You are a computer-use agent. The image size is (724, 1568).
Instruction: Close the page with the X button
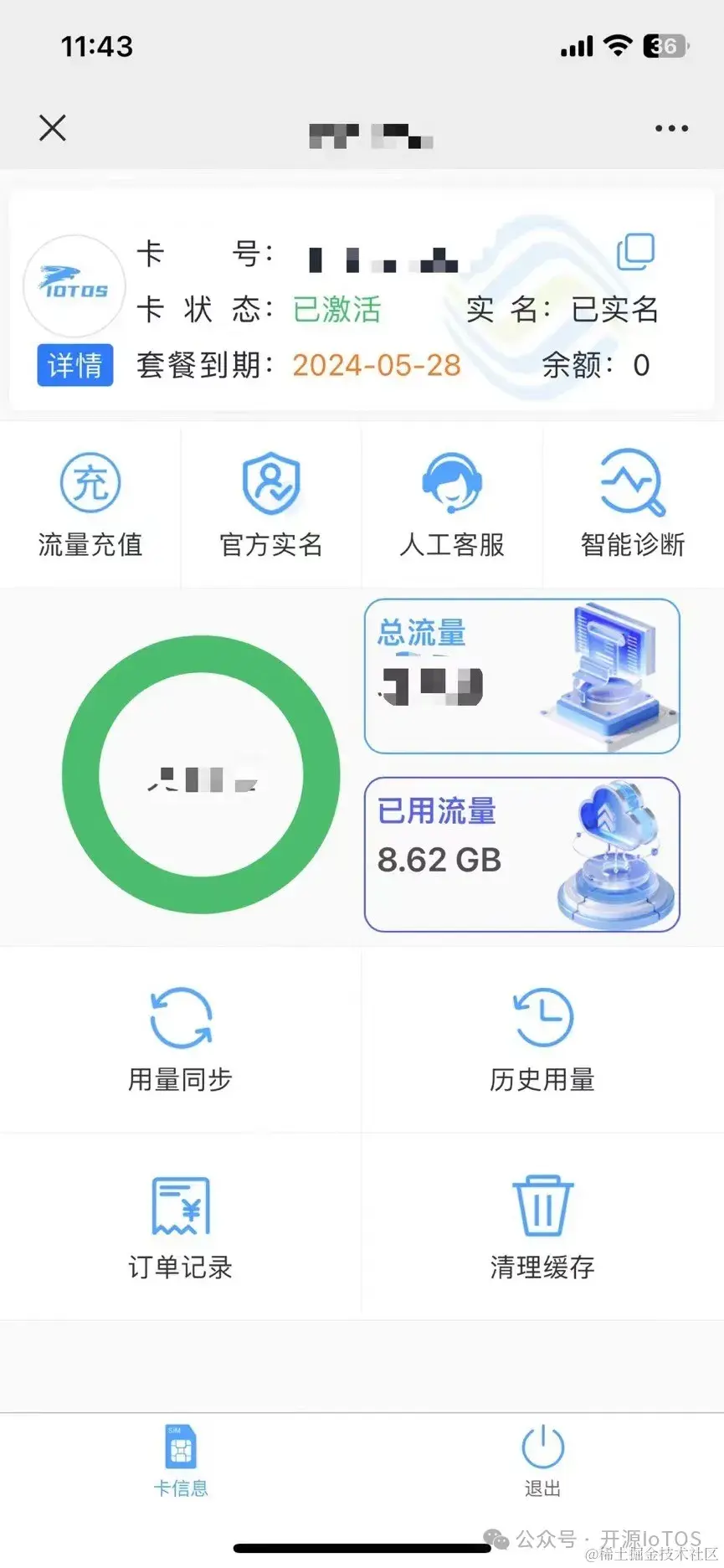click(x=52, y=127)
